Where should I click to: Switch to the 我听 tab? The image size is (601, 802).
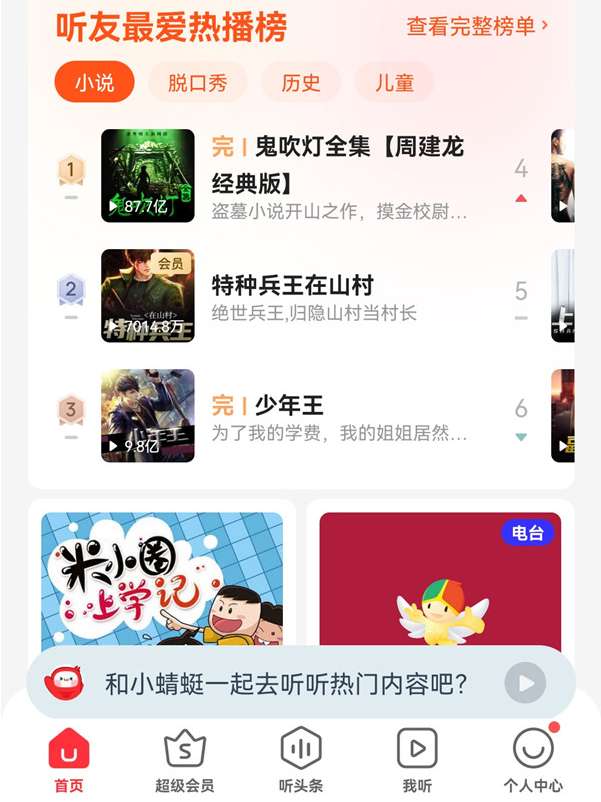point(417,760)
